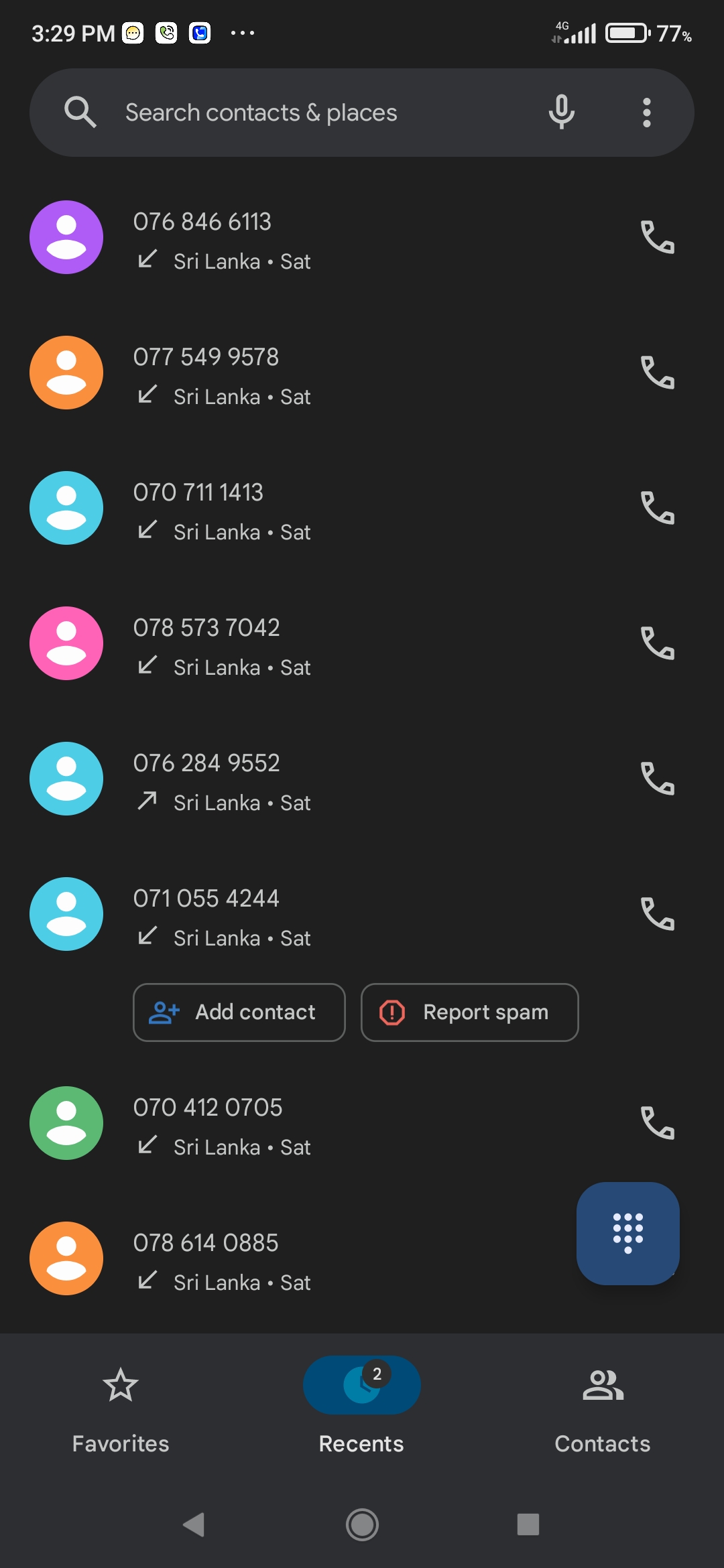Call 070 412 0705 from its phone icon
Viewport: 724px width, 1568px height.
[658, 1123]
